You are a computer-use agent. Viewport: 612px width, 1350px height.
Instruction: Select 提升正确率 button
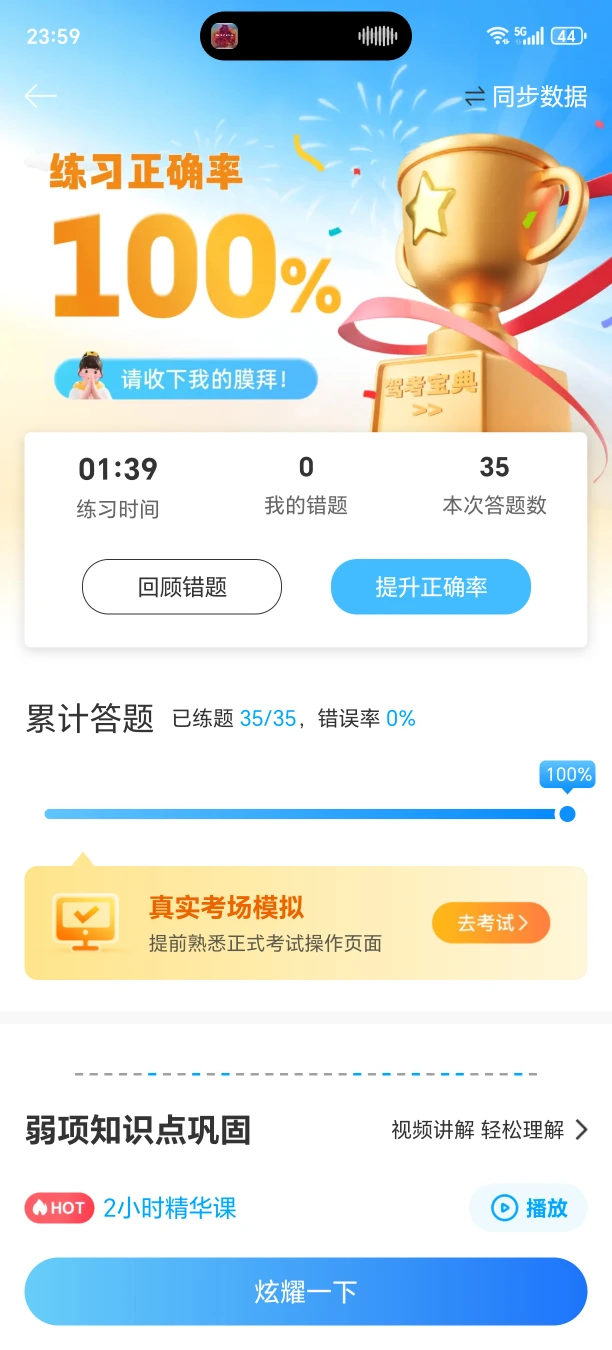tap(430, 587)
